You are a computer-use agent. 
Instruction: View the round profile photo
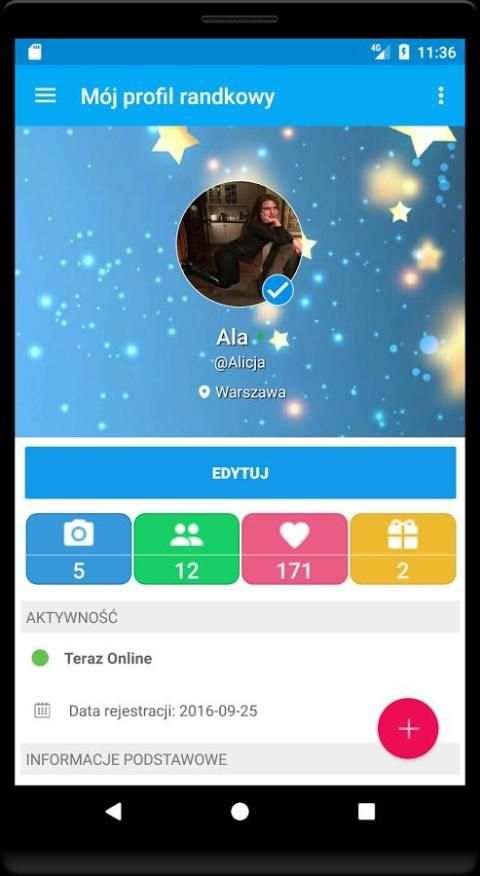pyautogui.click(x=239, y=244)
